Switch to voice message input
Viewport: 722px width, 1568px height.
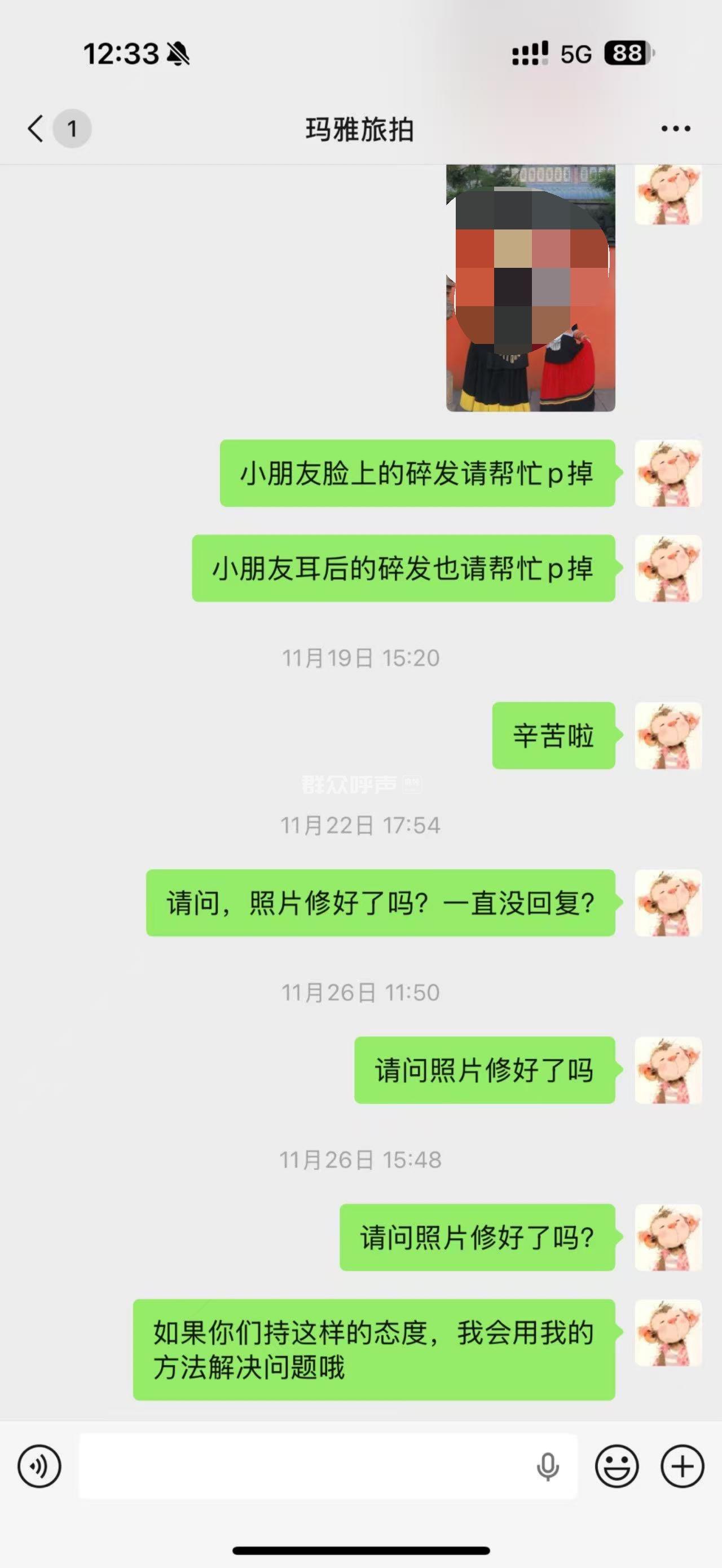tap(39, 1466)
